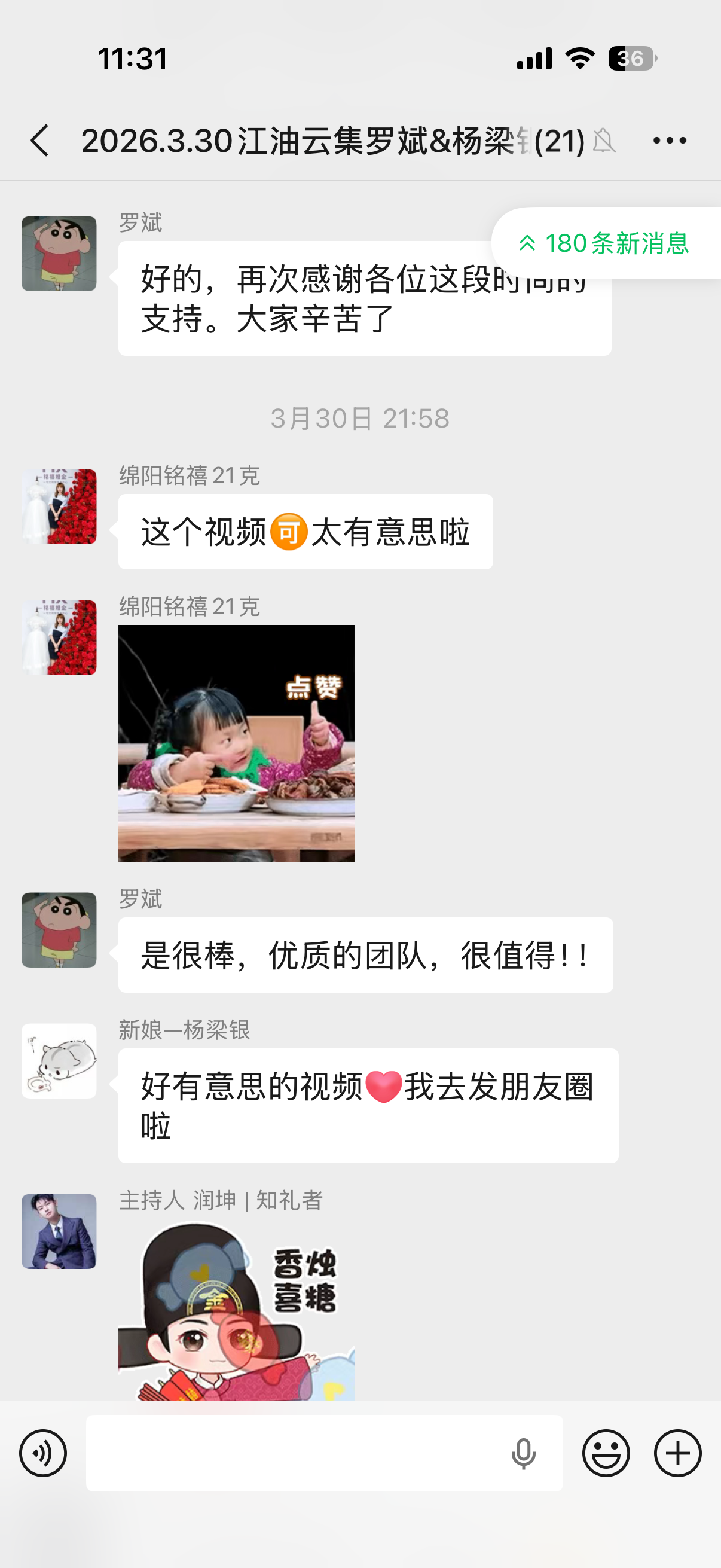
Task: Open 主持人 润坤's profile avatar
Action: point(59,1231)
